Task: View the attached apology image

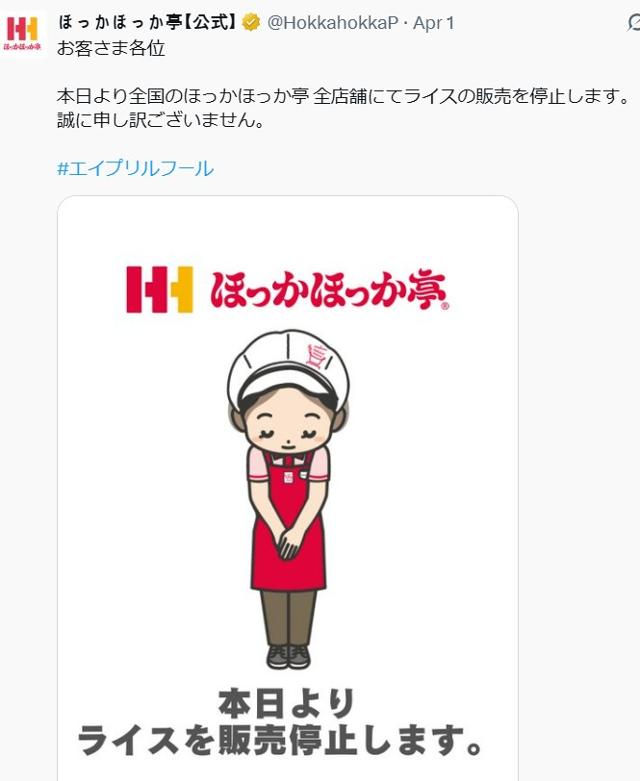Action: (288, 480)
